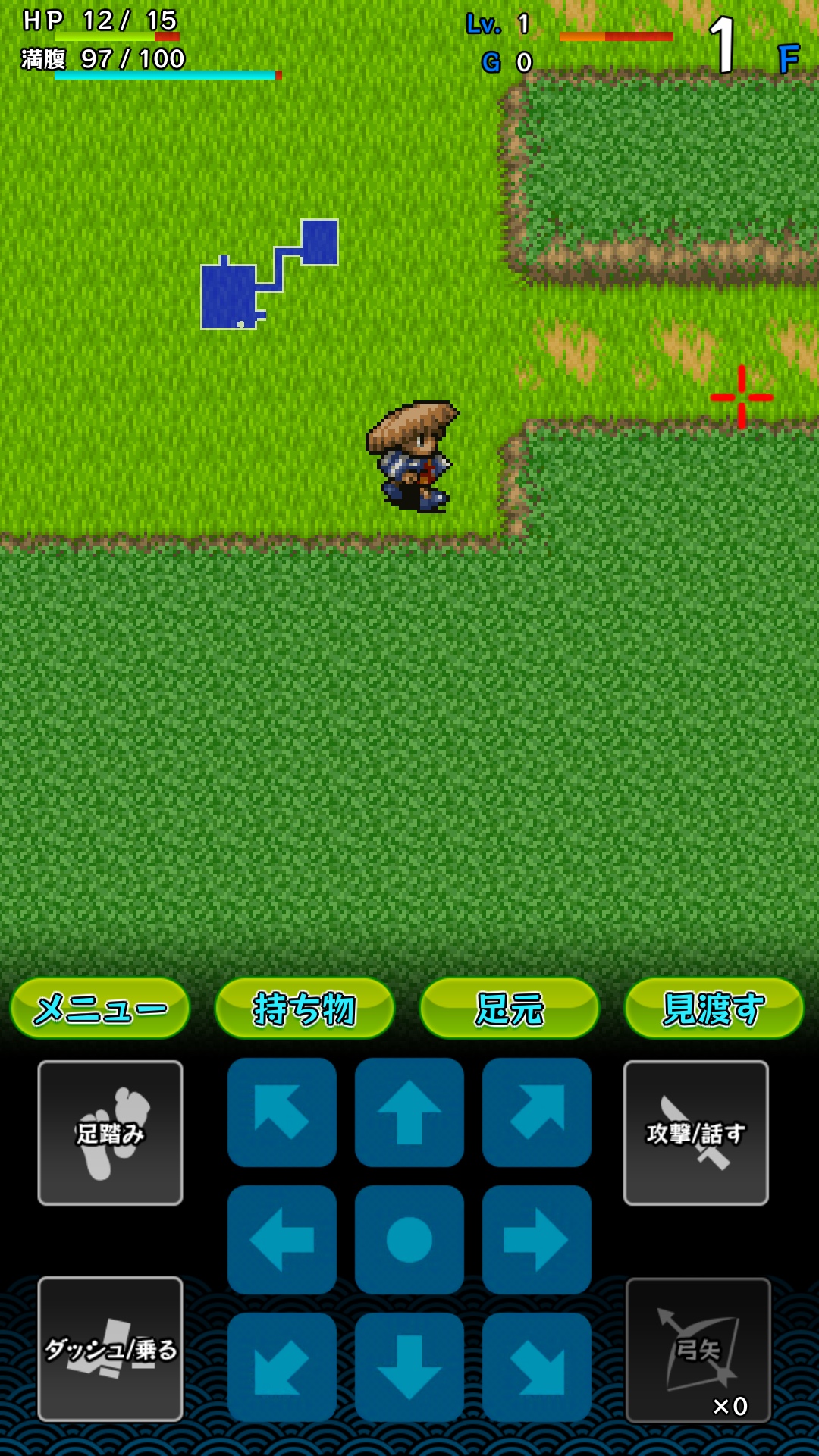Viewport: 819px width, 1456px height.
Task: Tap the 足元 button
Action: point(510,1009)
